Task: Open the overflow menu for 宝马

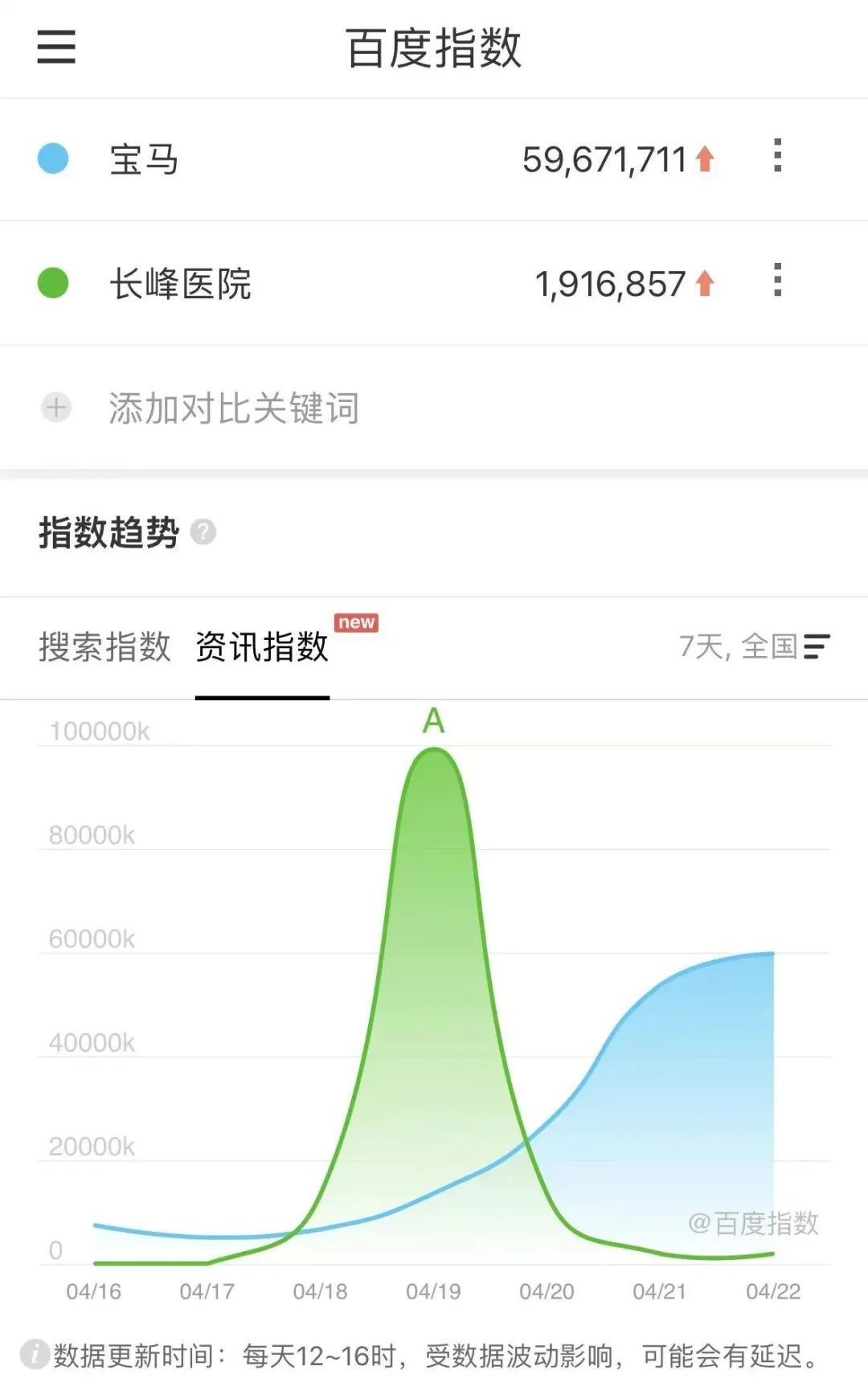Action: [x=777, y=156]
